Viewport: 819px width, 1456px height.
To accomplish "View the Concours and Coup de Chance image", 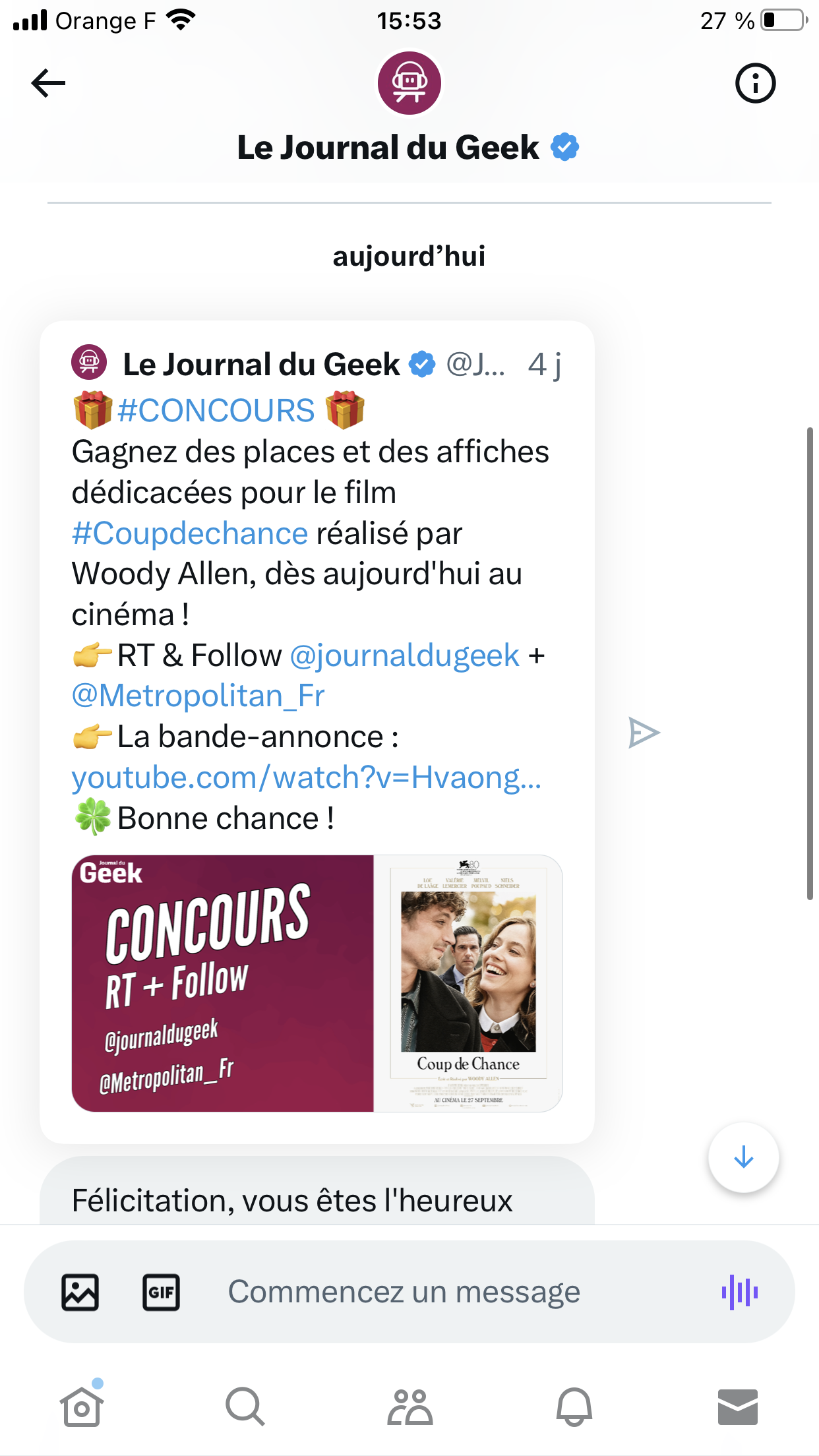I will (x=317, y=983).
